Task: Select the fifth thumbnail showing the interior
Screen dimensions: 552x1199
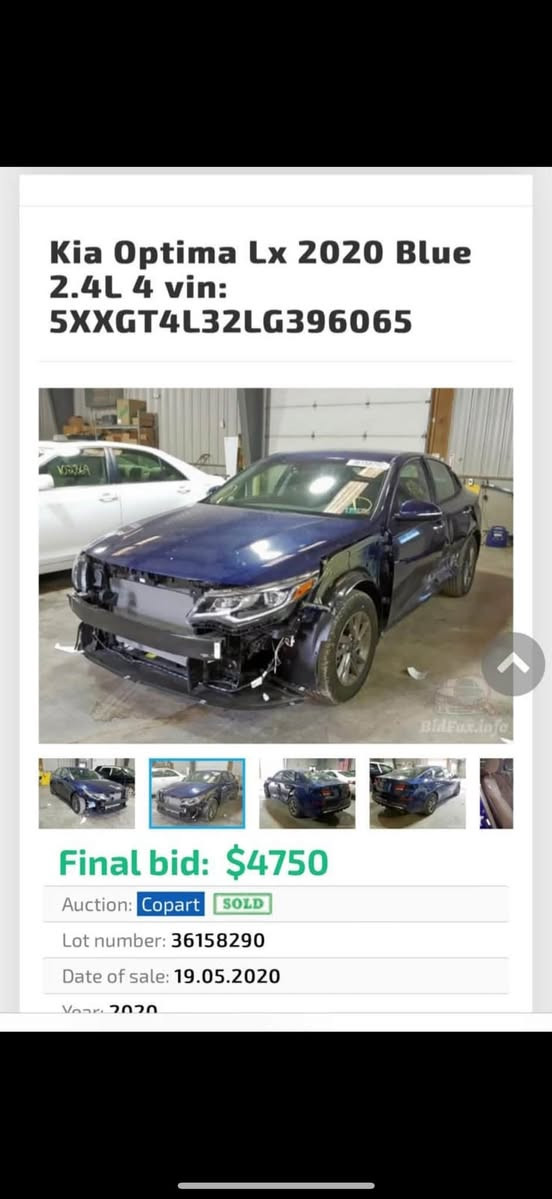Action: (497, 793)
